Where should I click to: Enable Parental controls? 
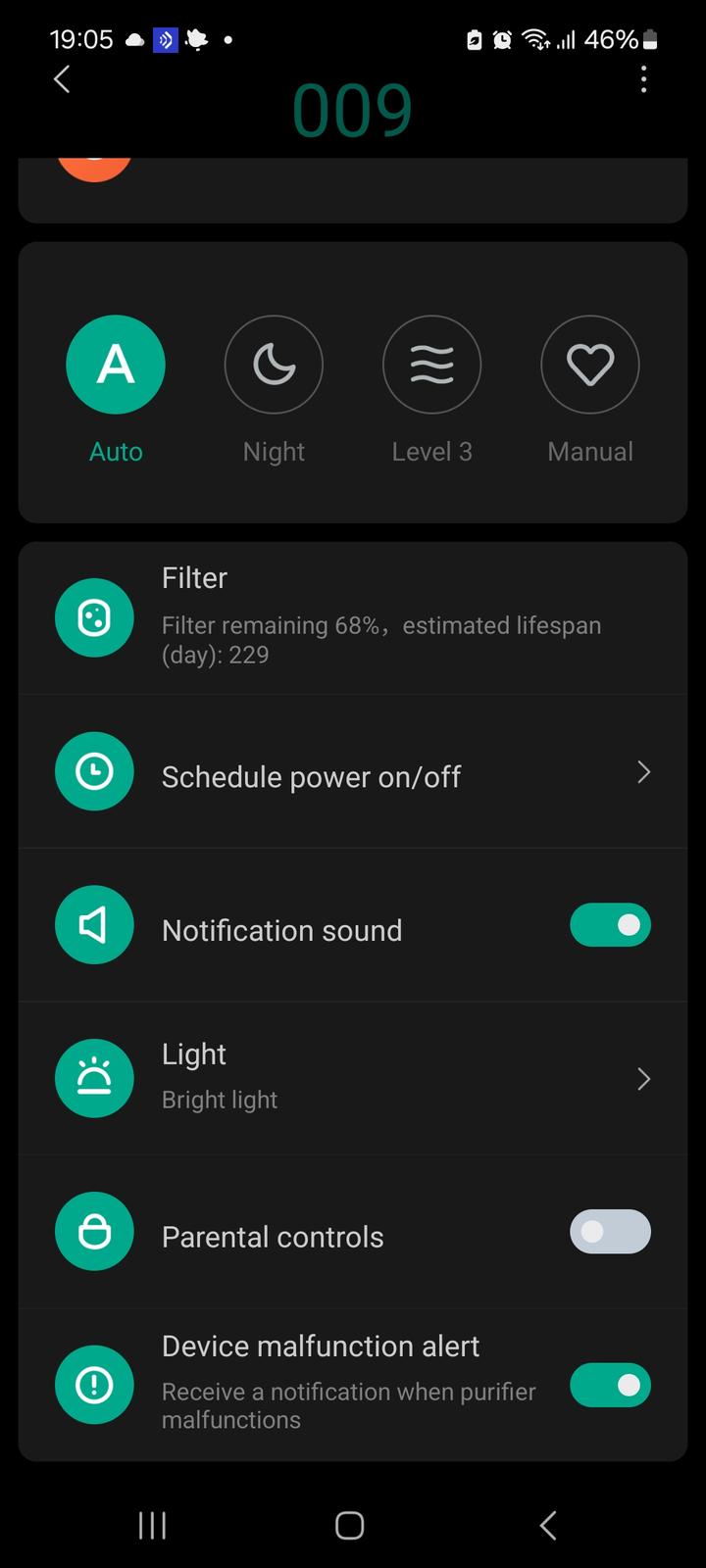point(610,1232)
